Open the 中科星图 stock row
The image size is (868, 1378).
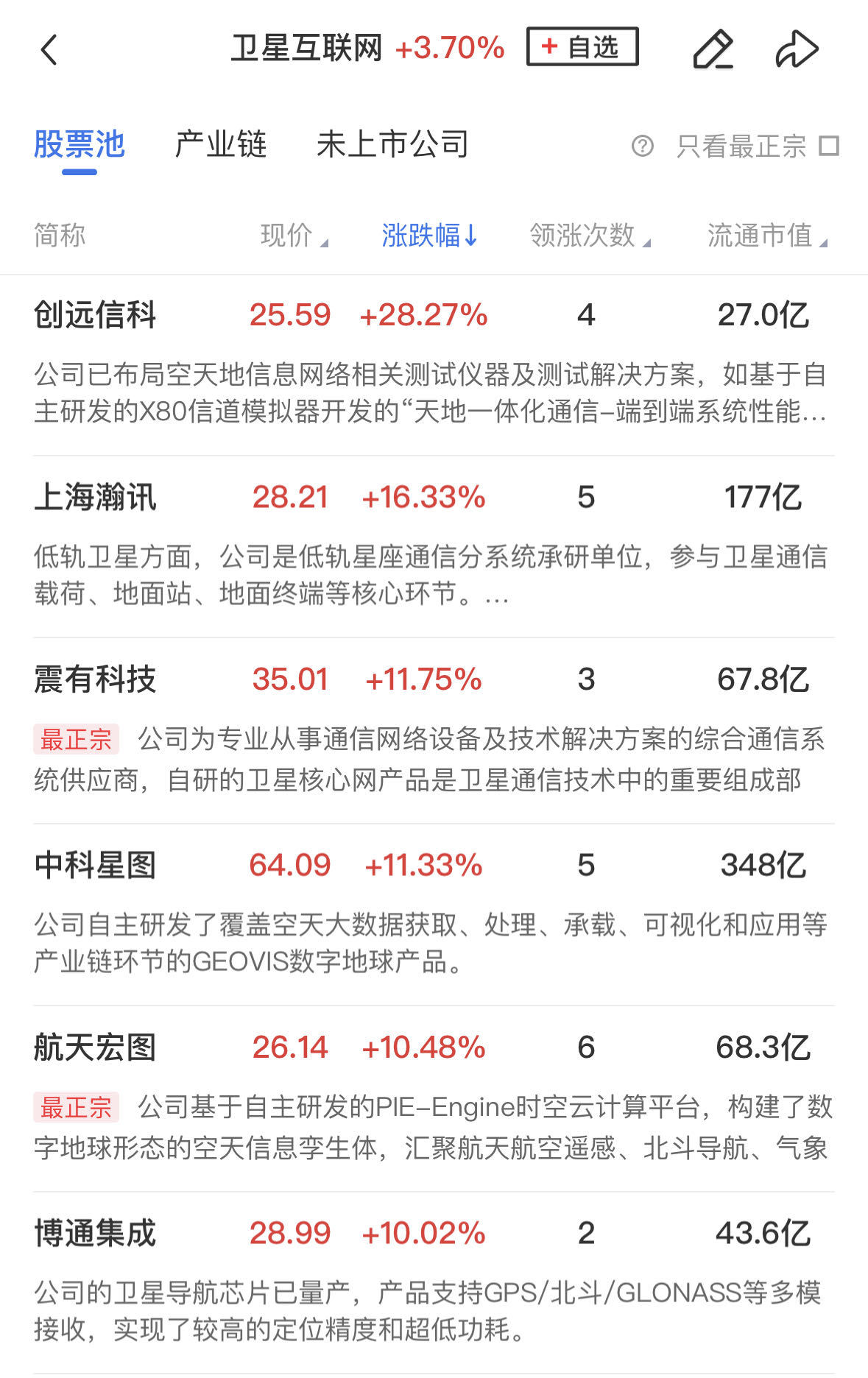click(96, 865)
